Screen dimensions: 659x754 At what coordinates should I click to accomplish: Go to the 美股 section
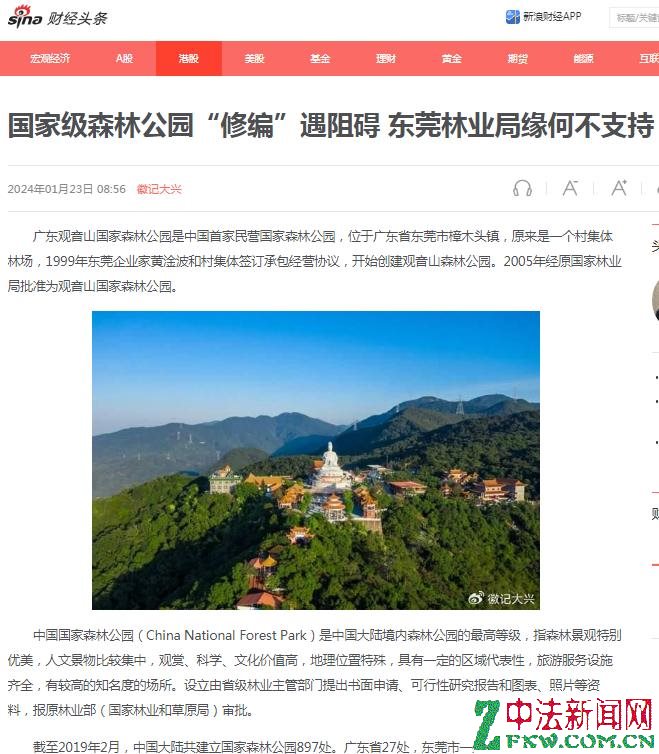pyautogui.click(x=254, y=59)
